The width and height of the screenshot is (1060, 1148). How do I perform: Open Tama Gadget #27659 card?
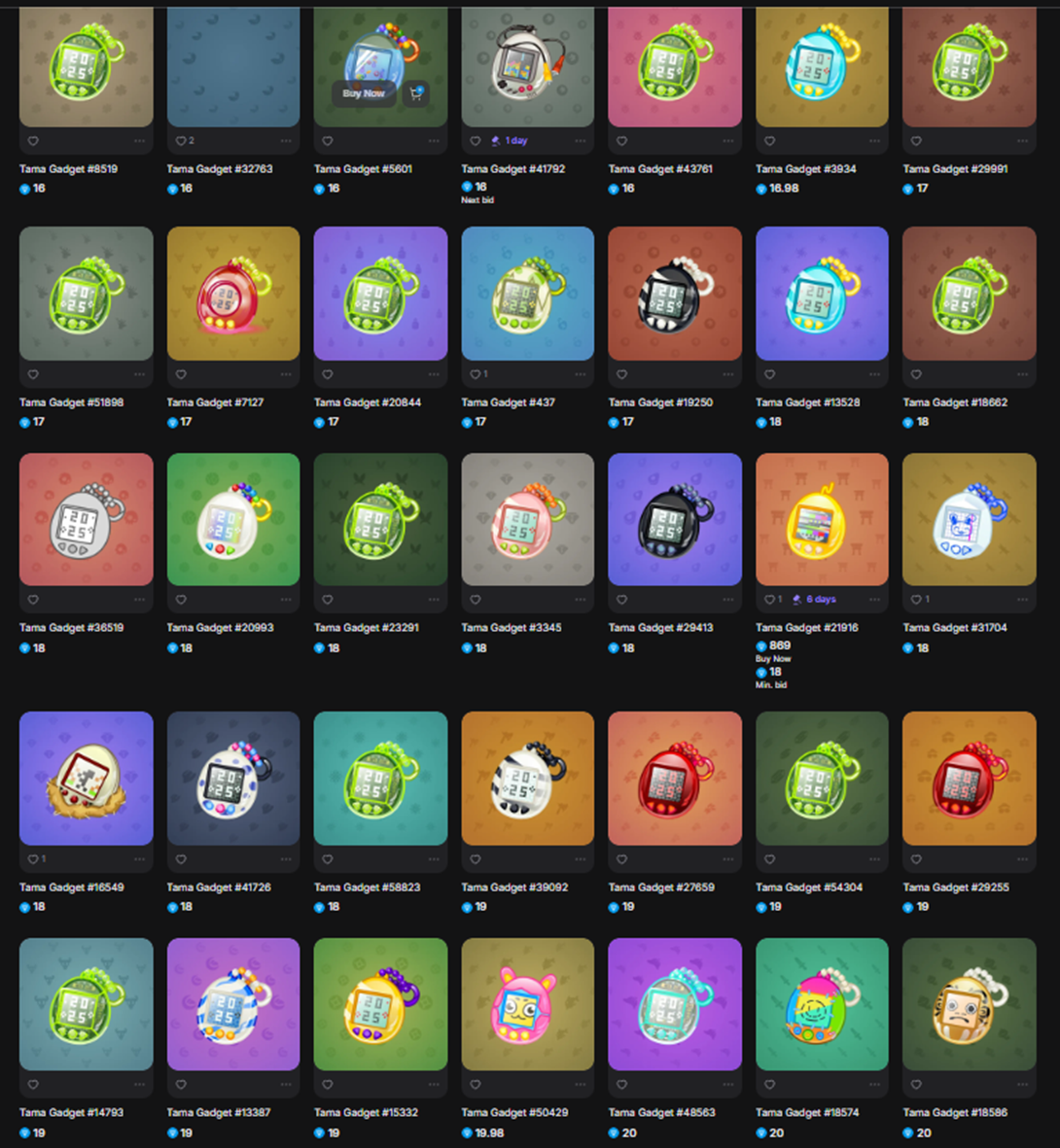pyautogui.click(x=674, y=778)
